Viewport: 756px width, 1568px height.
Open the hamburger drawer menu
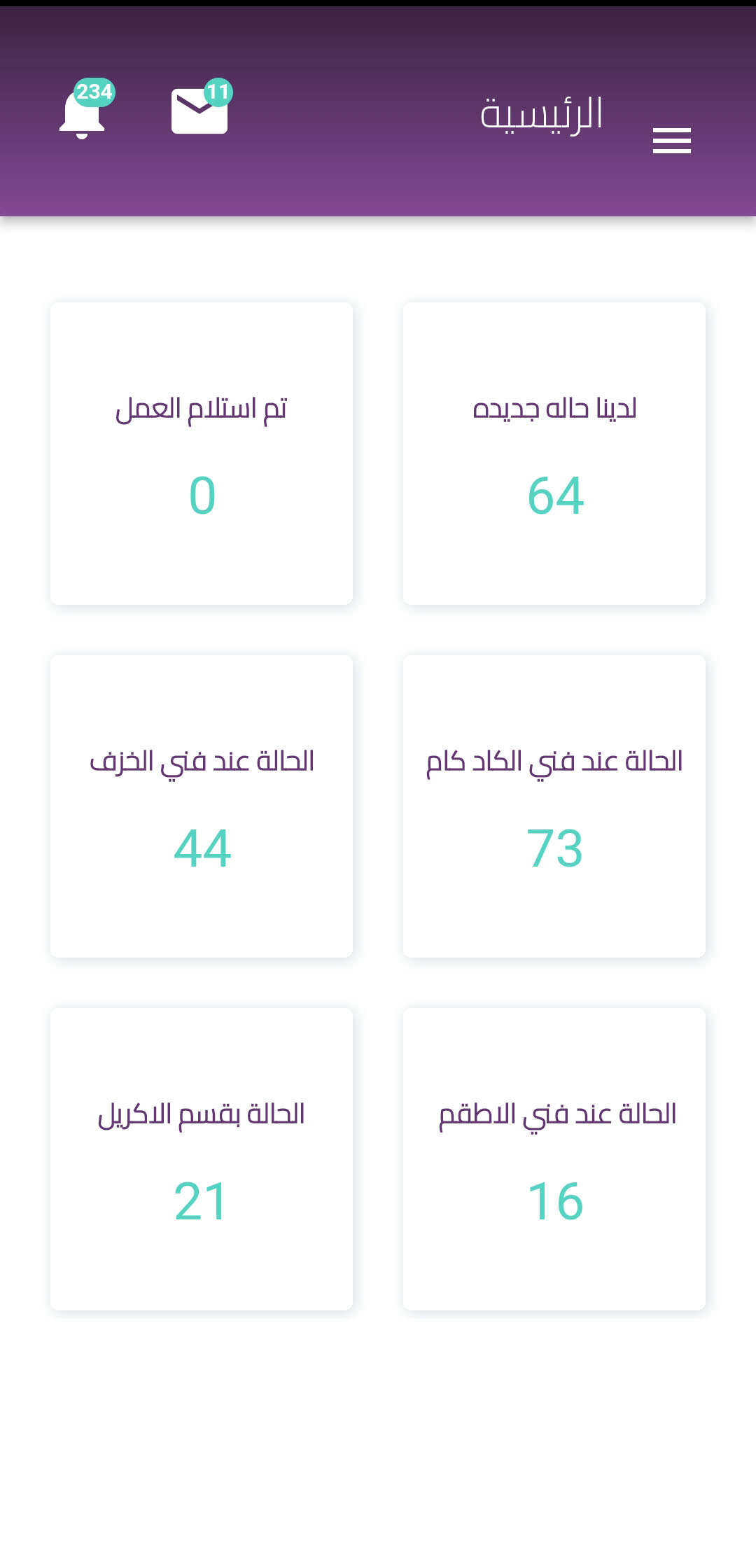tap(672, 141)
